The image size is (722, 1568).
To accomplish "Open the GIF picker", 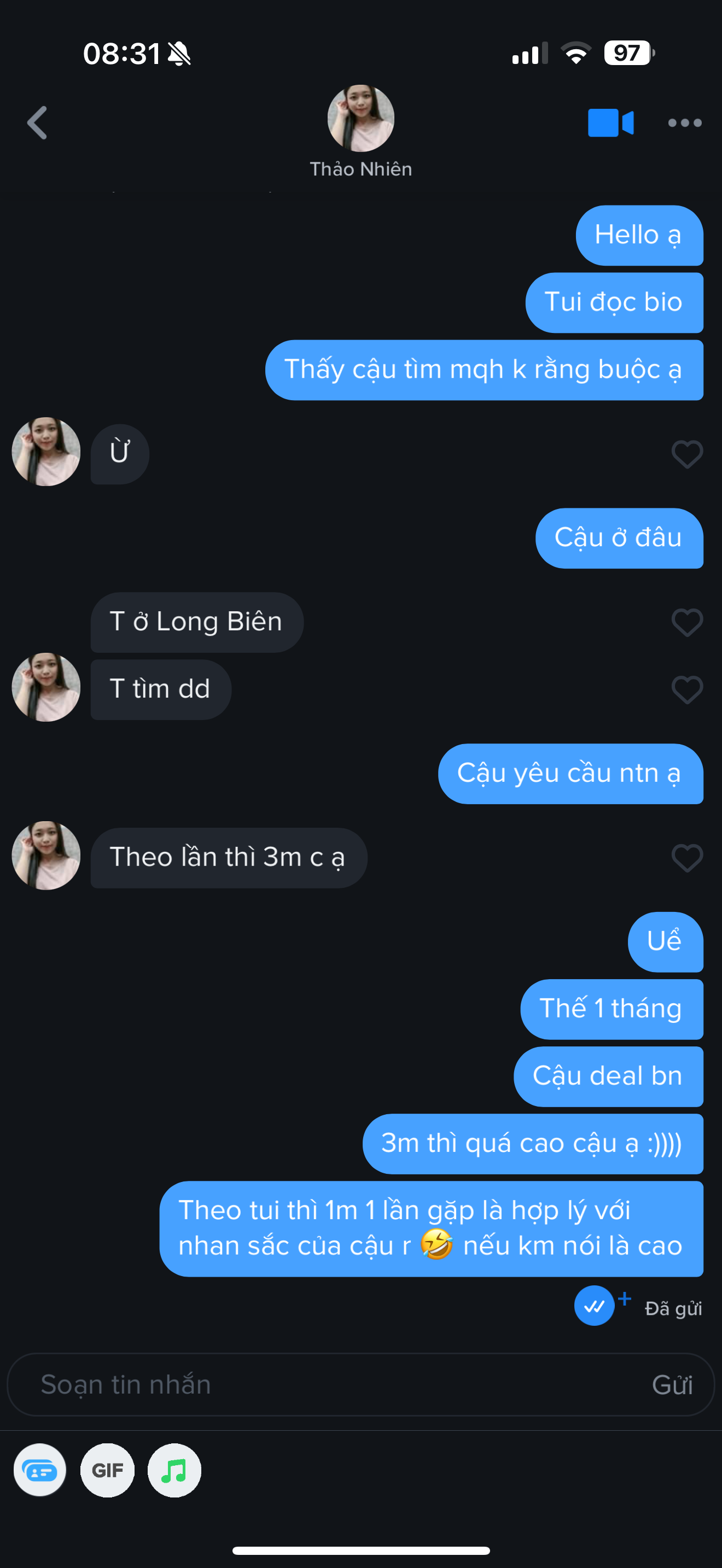I will click(x=107, y=1470).
